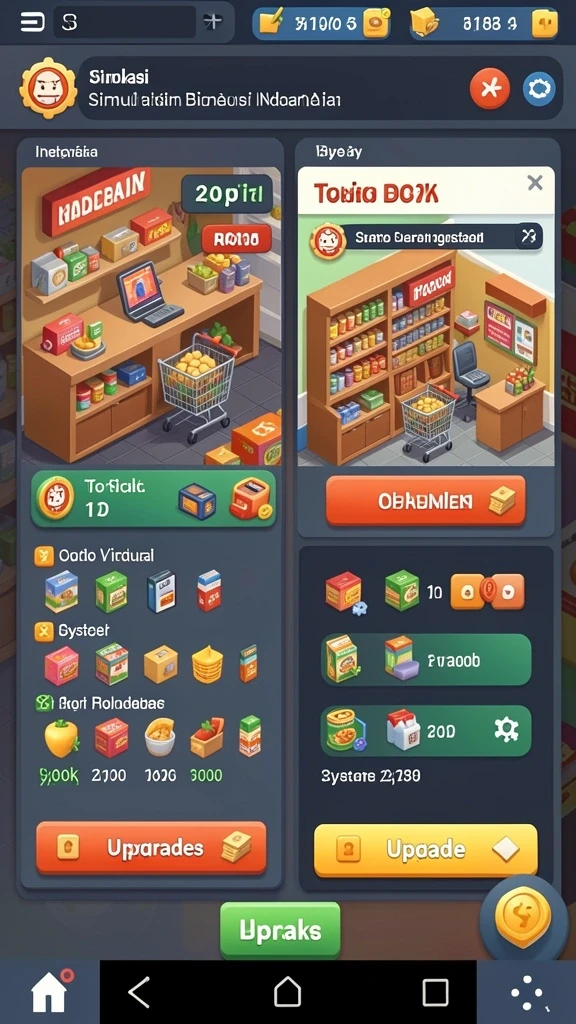Tap the orange Uparades button

(152, 848)
